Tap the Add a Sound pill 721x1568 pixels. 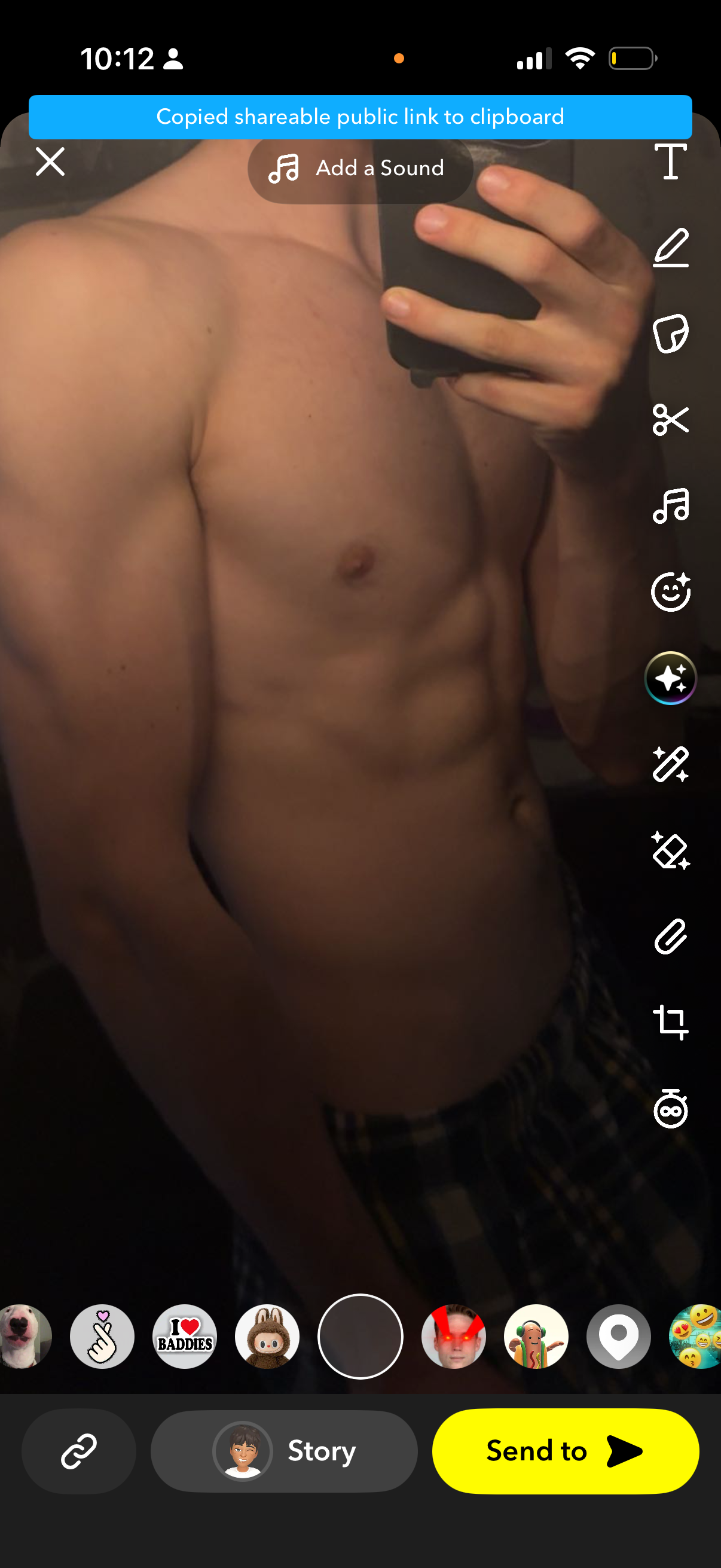click(x=360, y=168)
